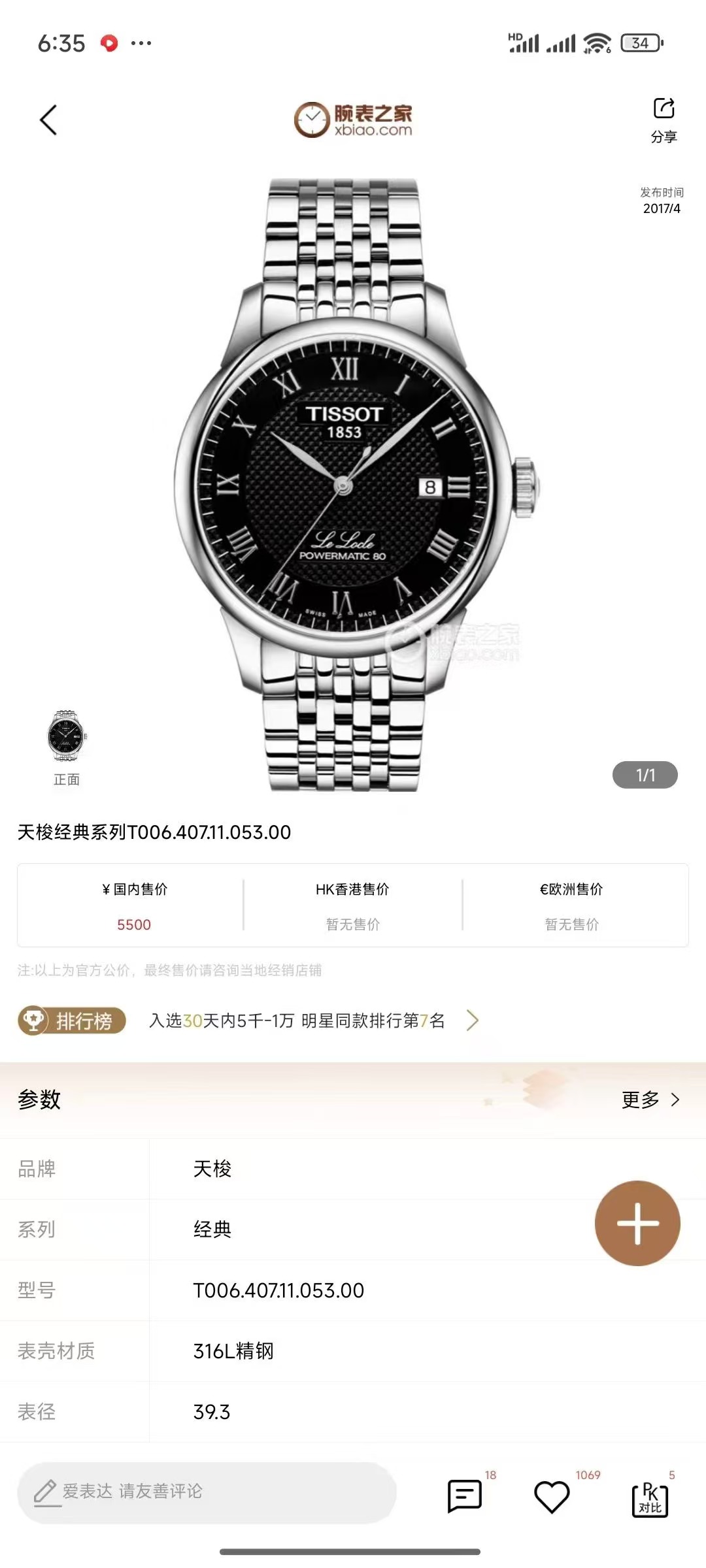Share this watch page

(664, 119)
